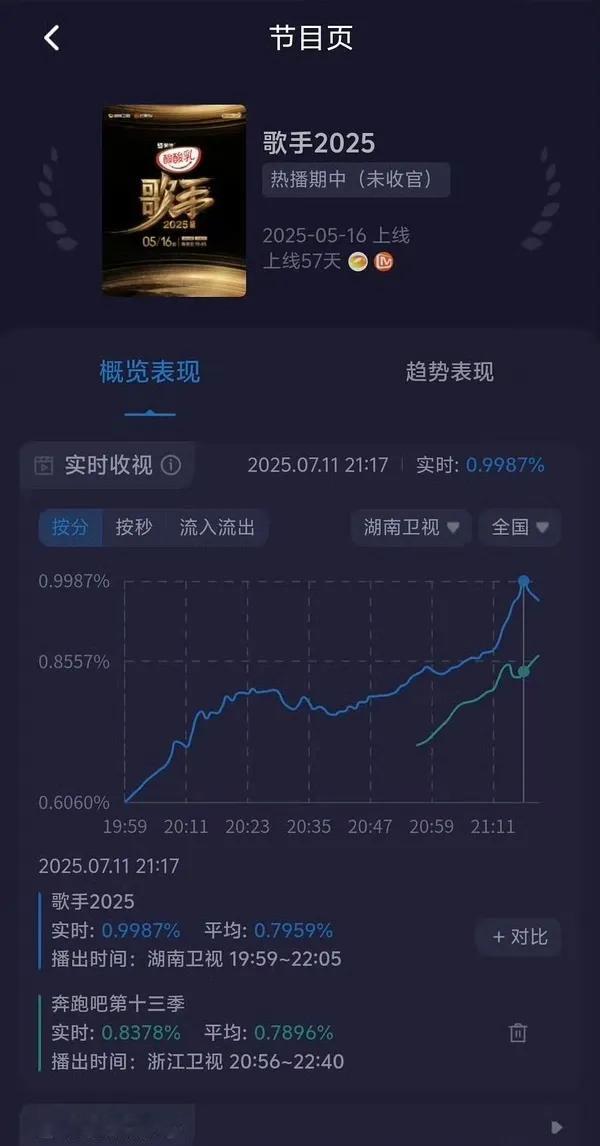Switch chart to 按秒 mode
The width and height of the screenshot is (600, 1146).
point(134,527)
